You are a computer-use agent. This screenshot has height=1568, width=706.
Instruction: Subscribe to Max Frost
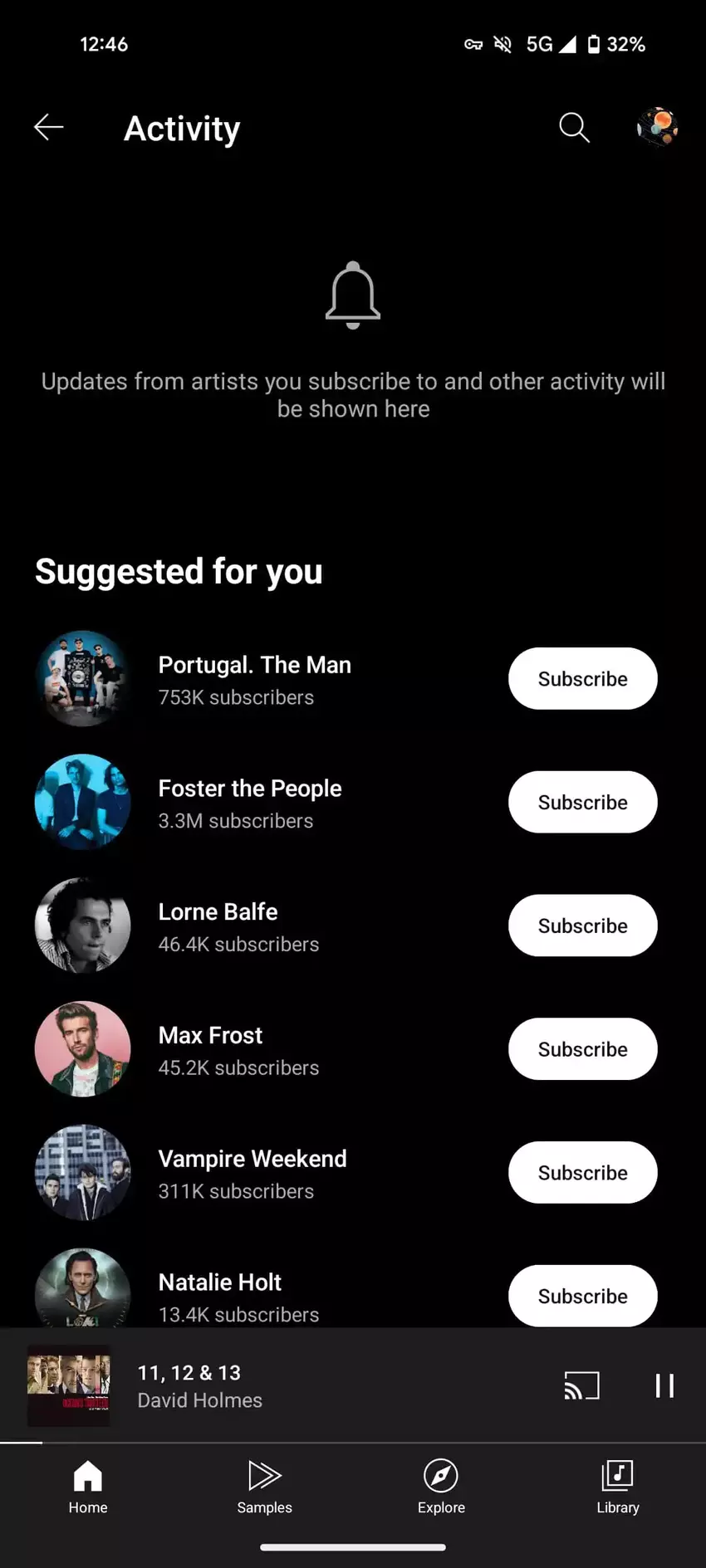pyautogui.click(x=582, y=1049)
